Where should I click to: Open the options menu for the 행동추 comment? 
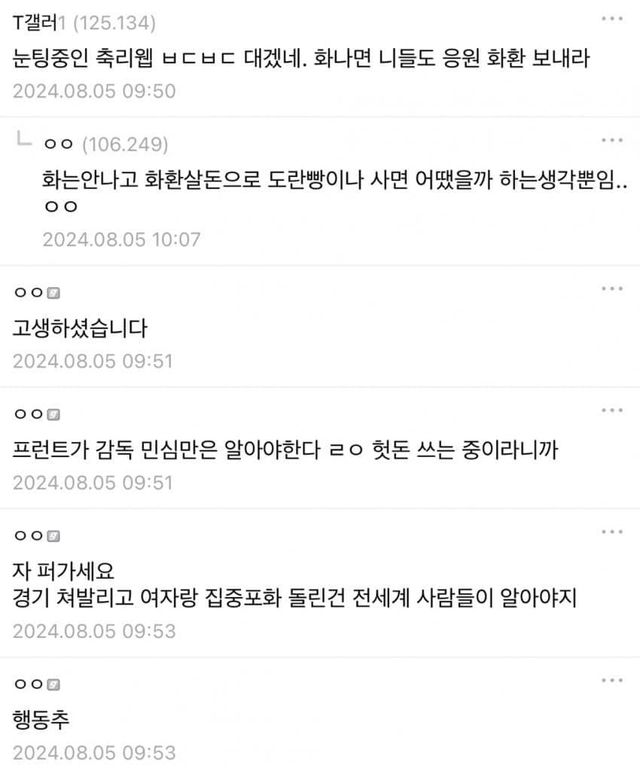pos(611,680)
